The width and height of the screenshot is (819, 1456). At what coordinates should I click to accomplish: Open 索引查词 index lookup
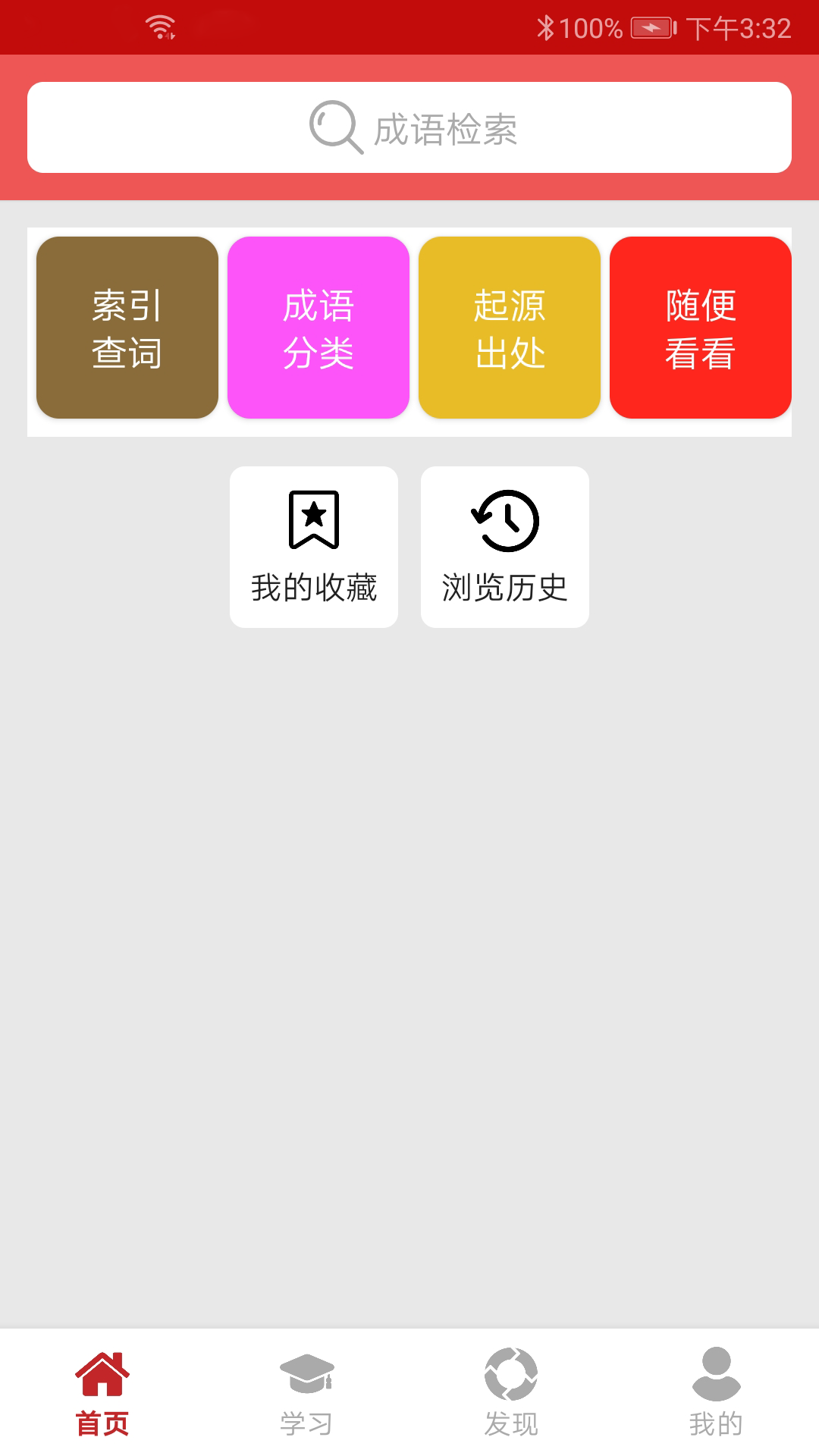point(127,328)
